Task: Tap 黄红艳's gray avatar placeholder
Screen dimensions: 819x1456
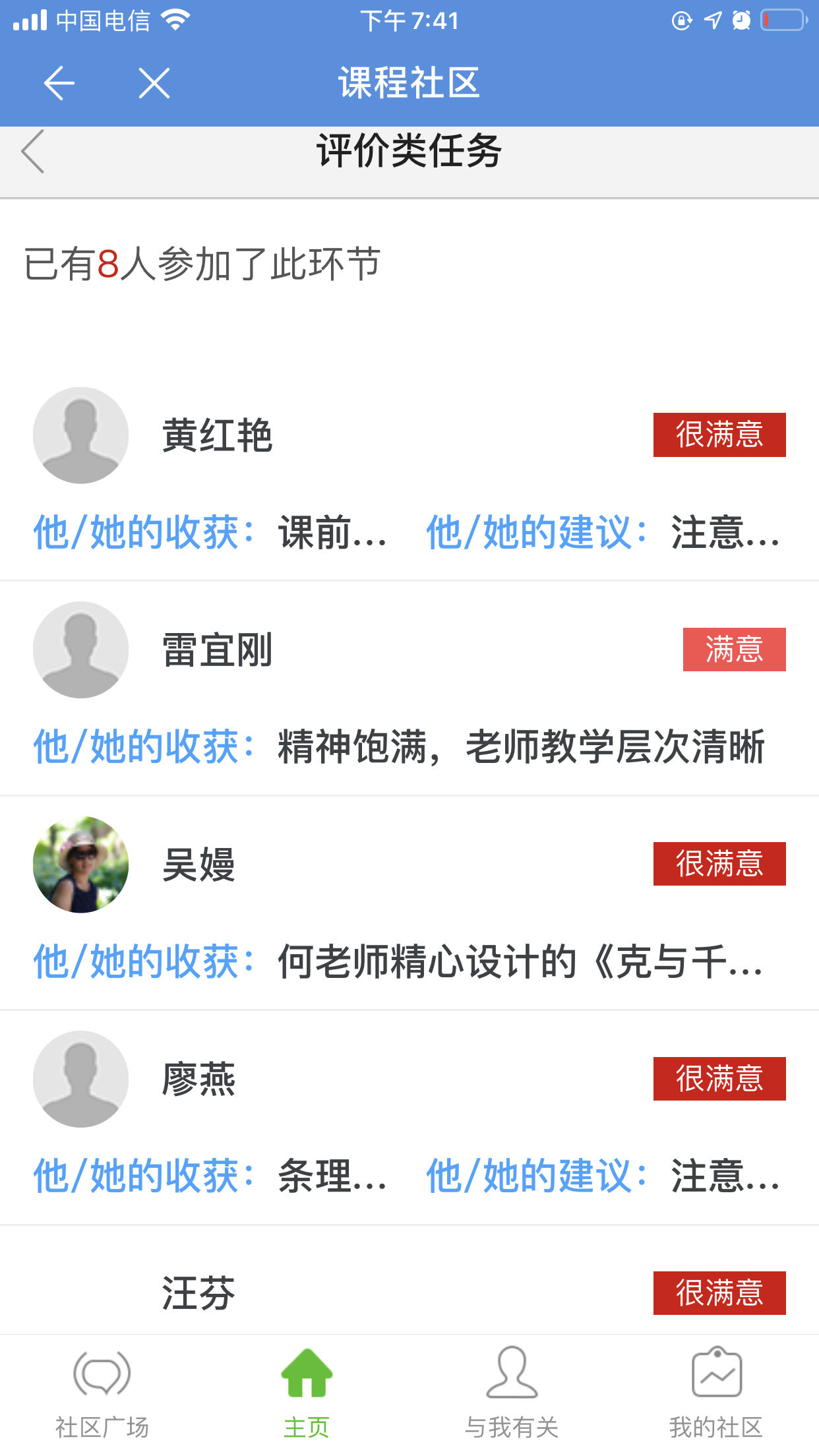Action: click(80, 435)
